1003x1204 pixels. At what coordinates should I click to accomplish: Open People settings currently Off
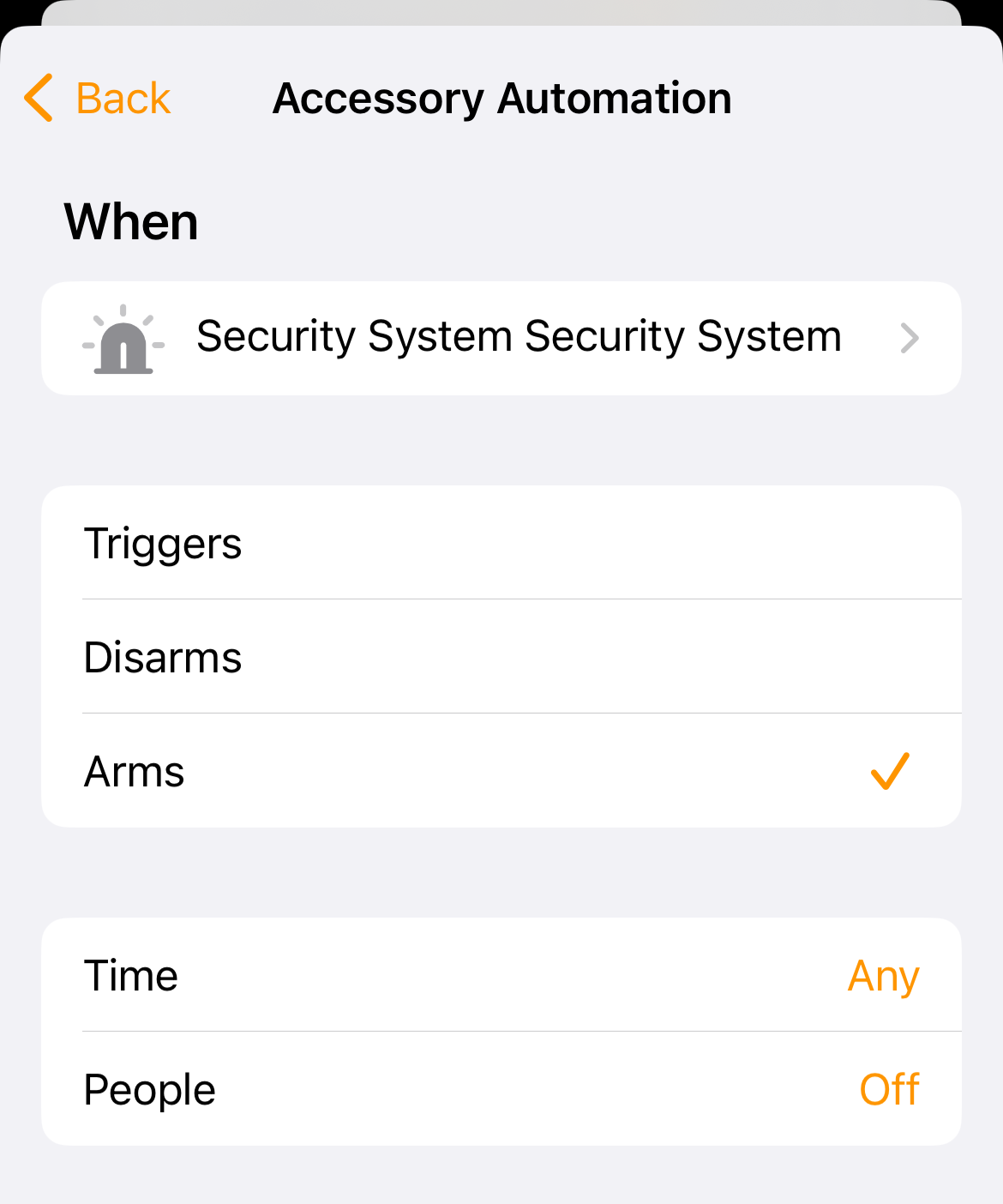coord(501,1090)
